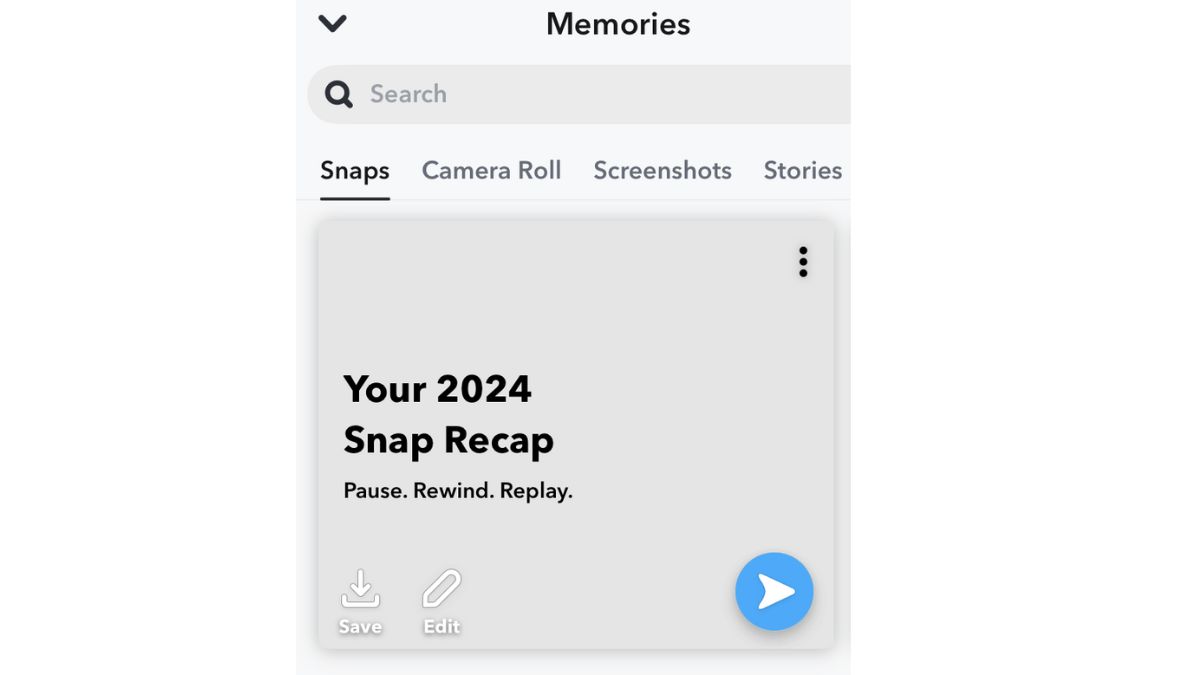Screen dimensions: 1200x675
Task: Switch to the Camera Roll tab
Action: [x=491, y=171]
